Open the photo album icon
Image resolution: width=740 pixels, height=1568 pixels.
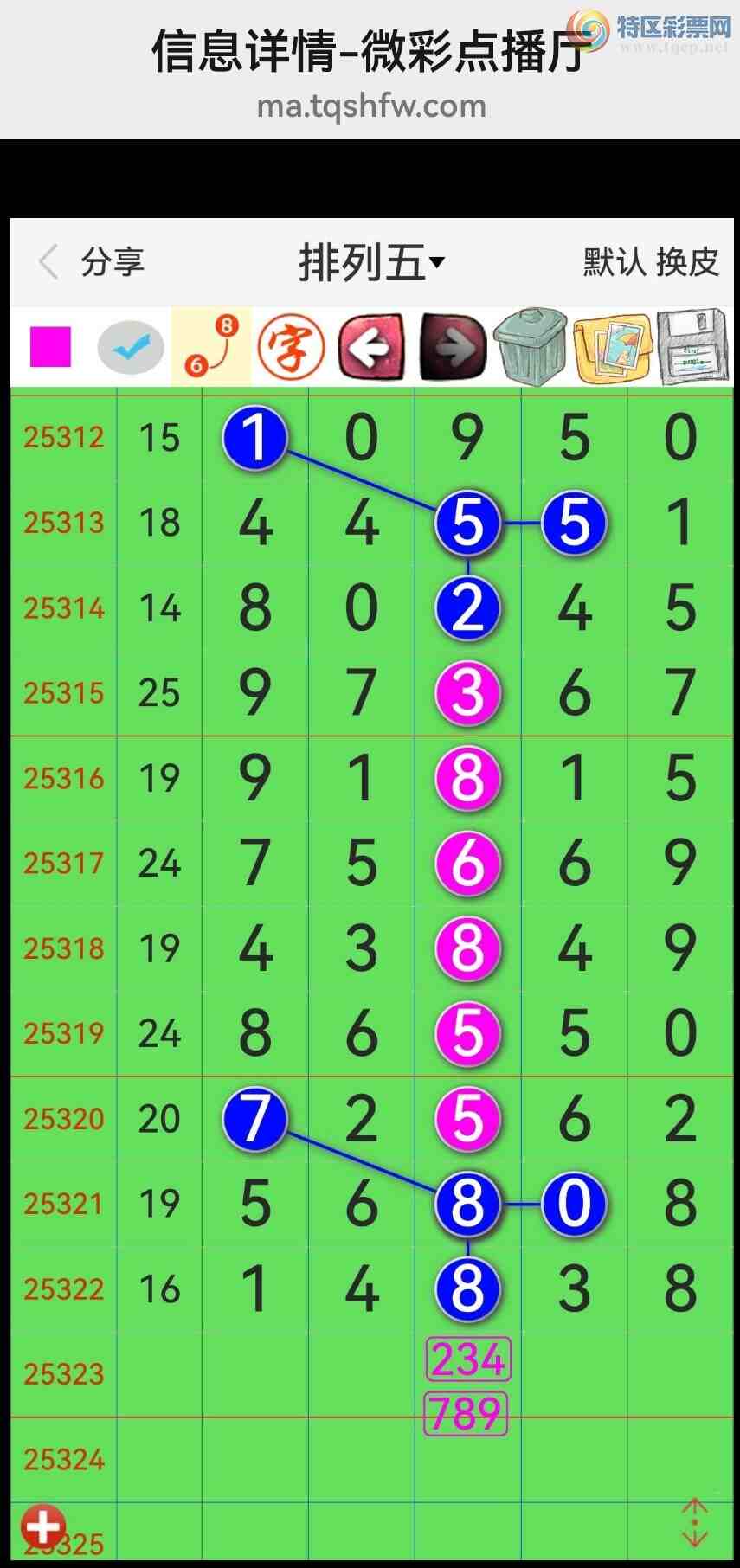click(x=611, y=347)
